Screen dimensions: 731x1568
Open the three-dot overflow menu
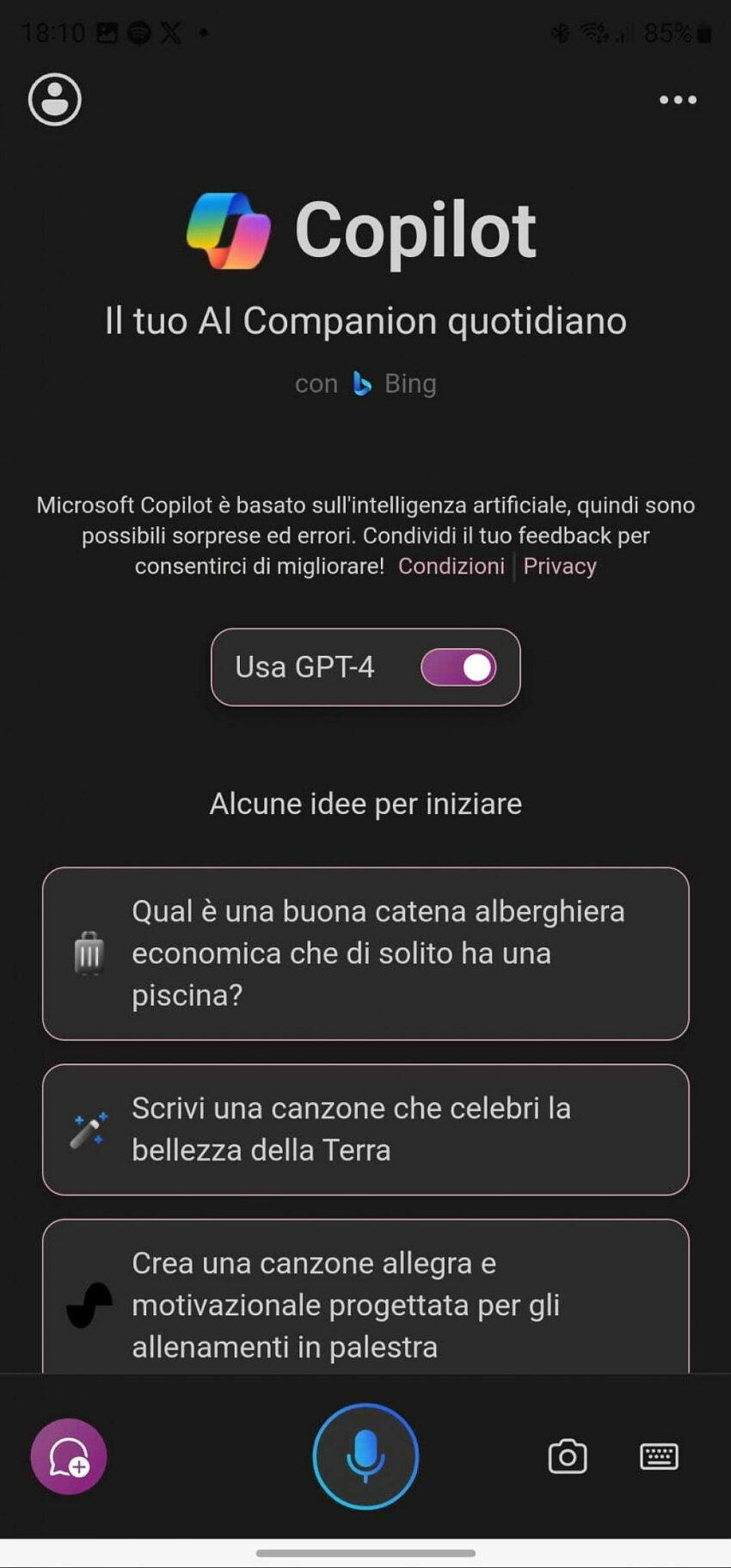click(678, 100)
